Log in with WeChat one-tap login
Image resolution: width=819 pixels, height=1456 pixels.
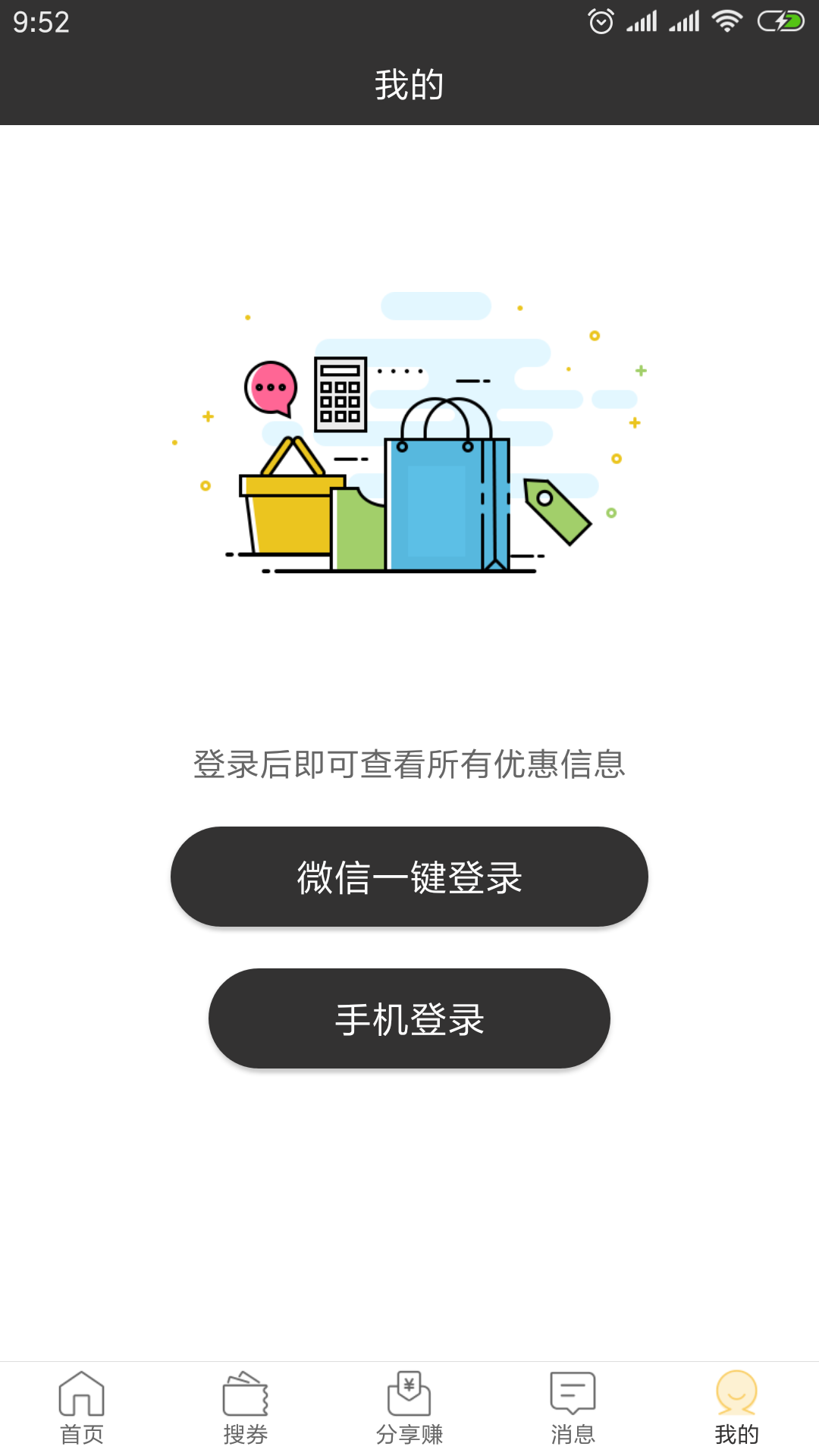click(409, 877)
